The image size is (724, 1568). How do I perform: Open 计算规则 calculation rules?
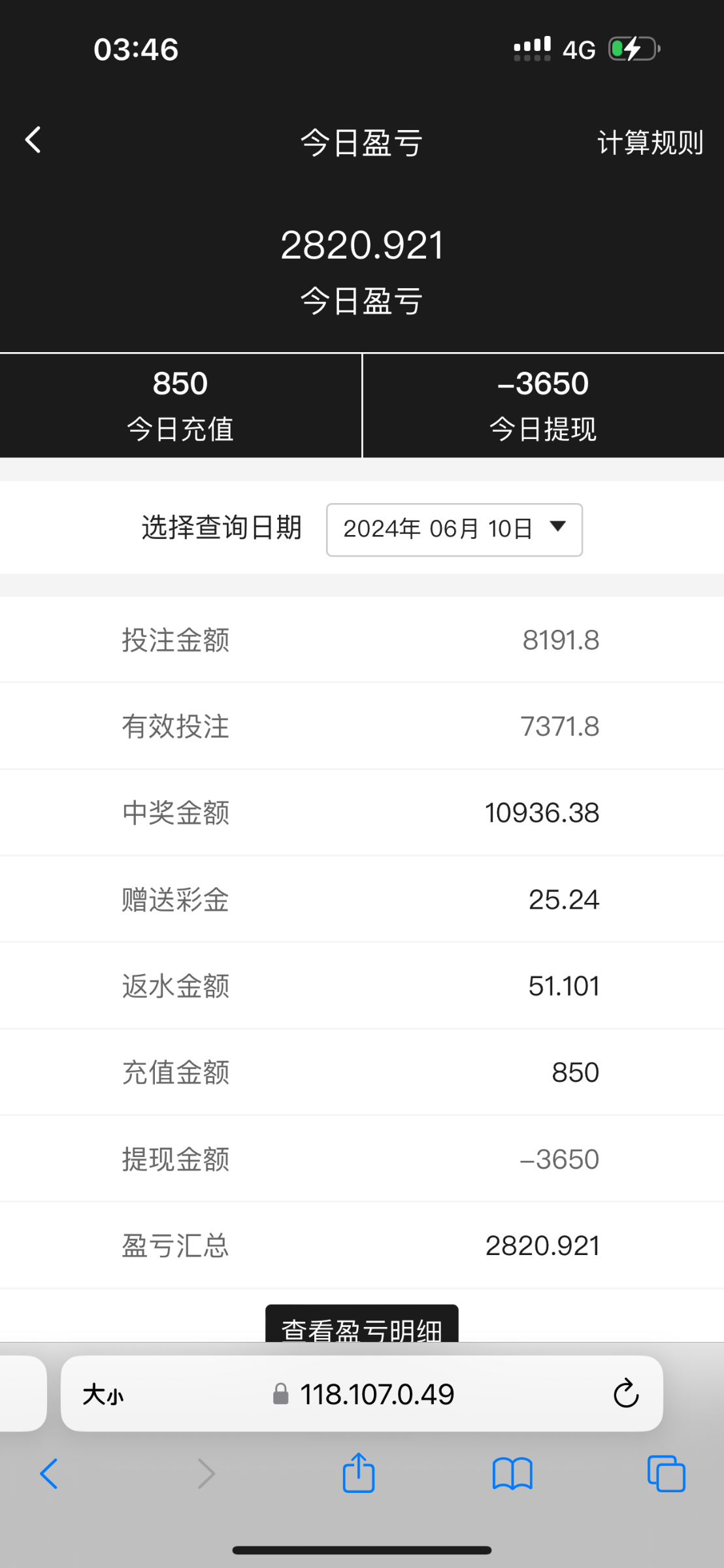tap(650, 142)
